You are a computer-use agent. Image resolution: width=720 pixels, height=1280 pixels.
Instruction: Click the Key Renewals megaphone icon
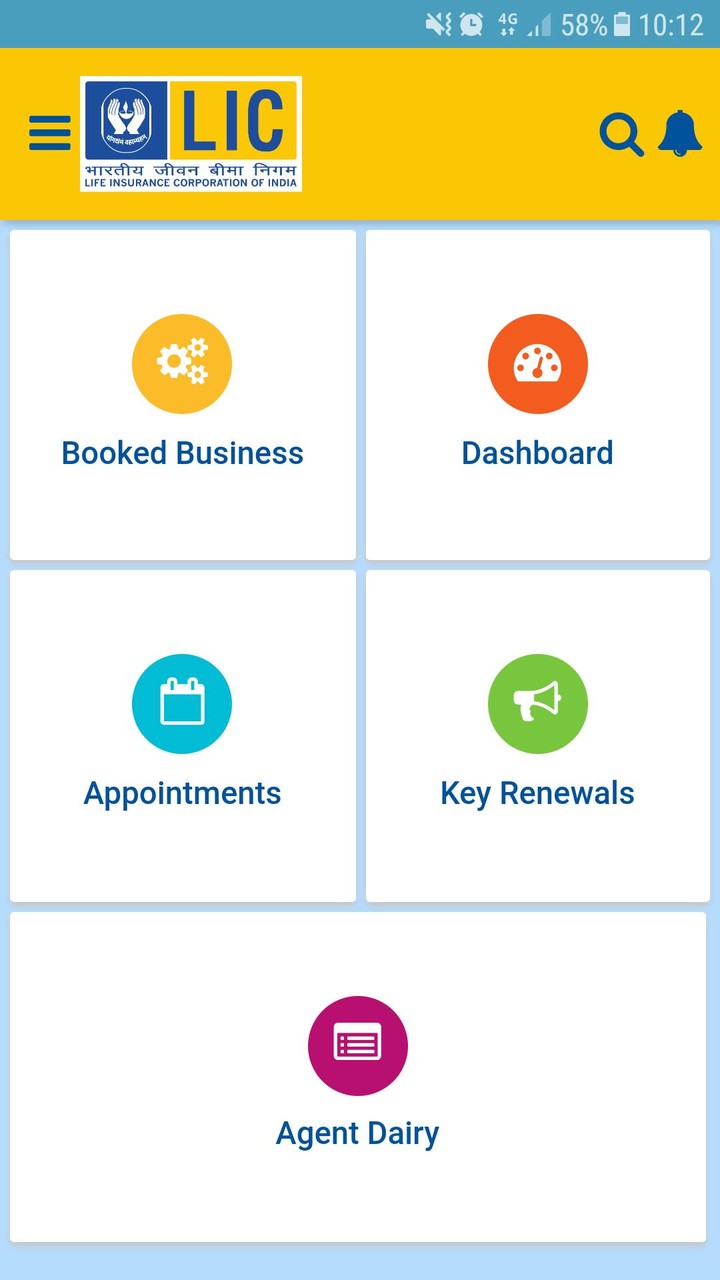pos(538,703)
